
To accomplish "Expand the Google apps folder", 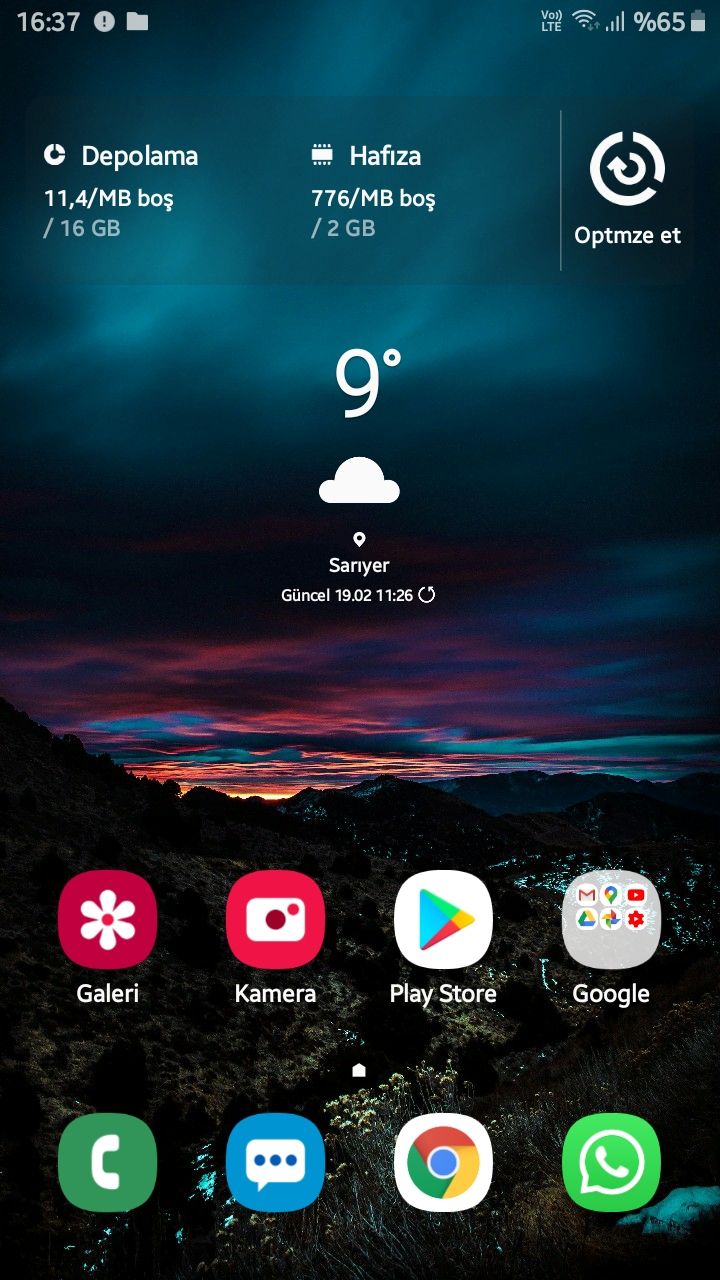I will pos(611,920).
